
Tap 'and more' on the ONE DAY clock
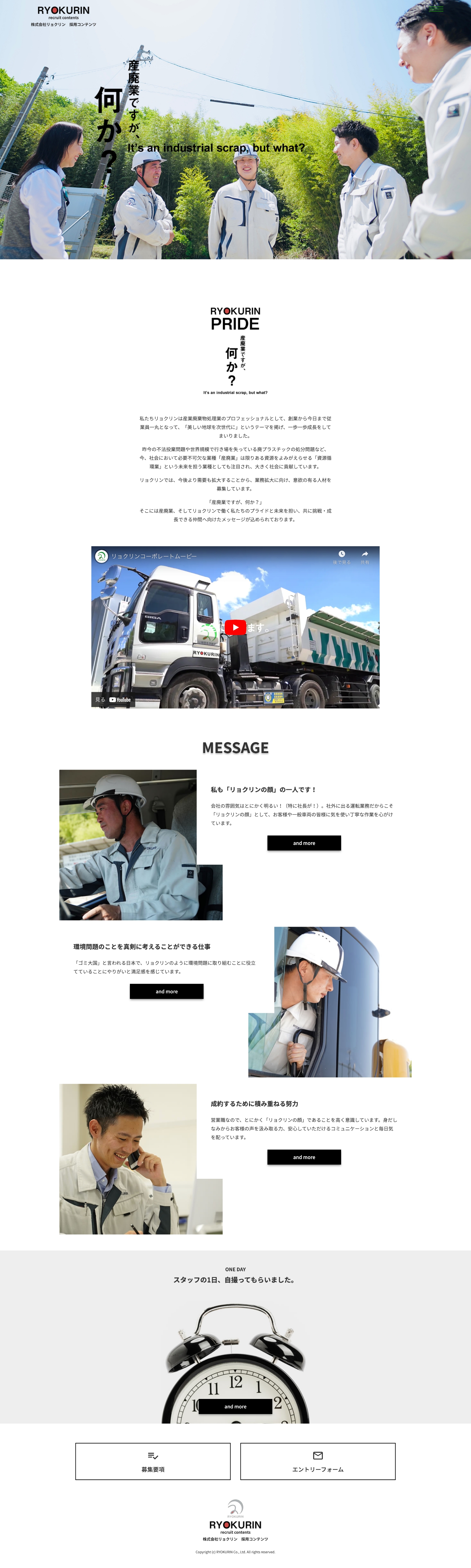[235, 1407]
